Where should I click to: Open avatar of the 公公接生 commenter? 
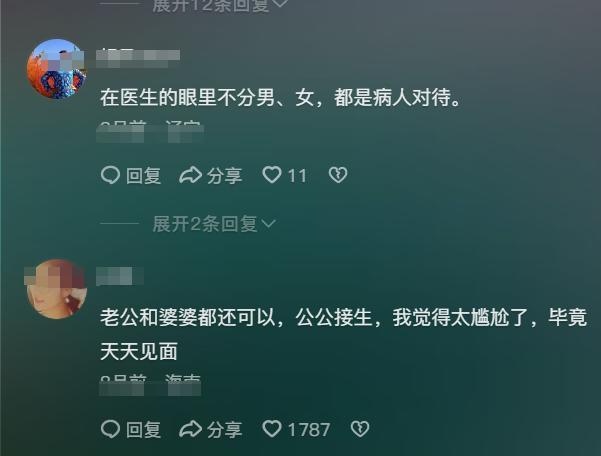(x=56, y=289)
